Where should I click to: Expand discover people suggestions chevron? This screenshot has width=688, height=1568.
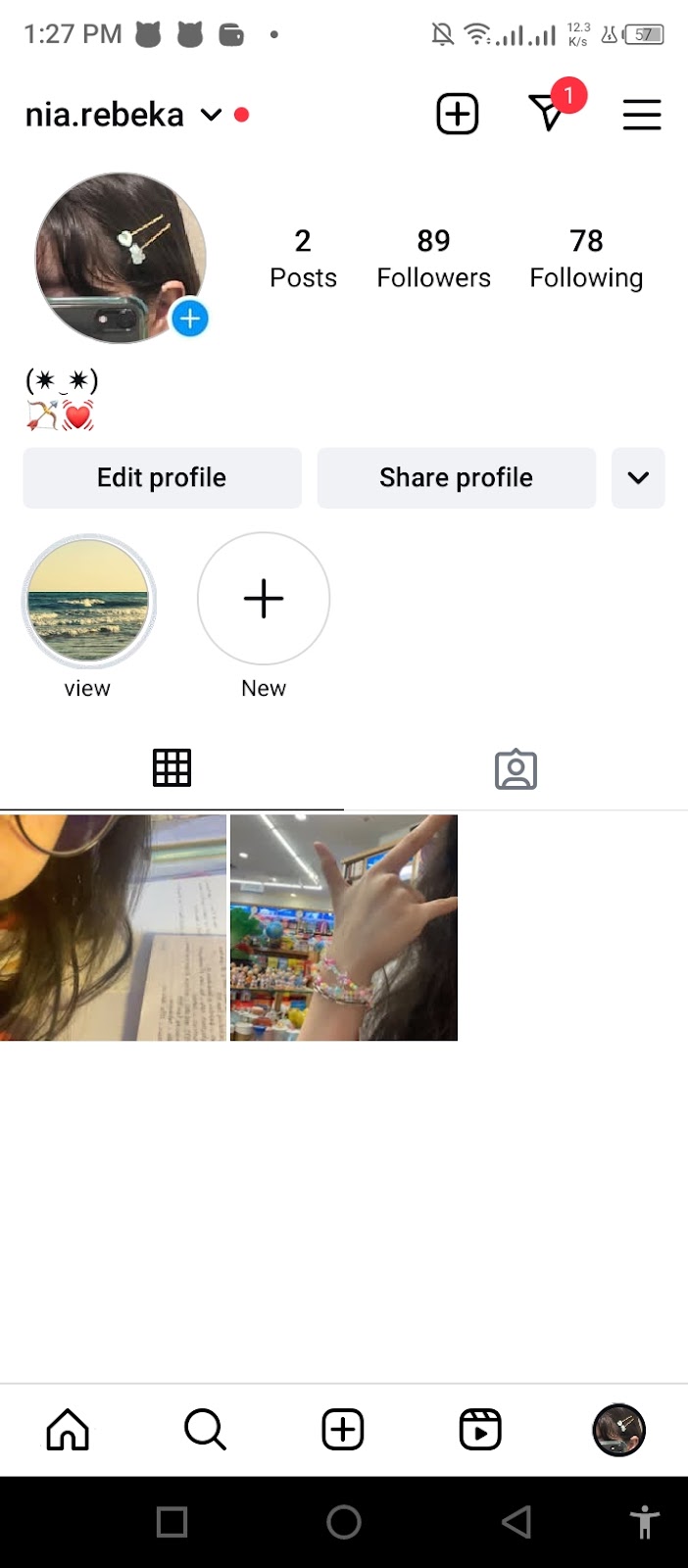pos(638,478)
